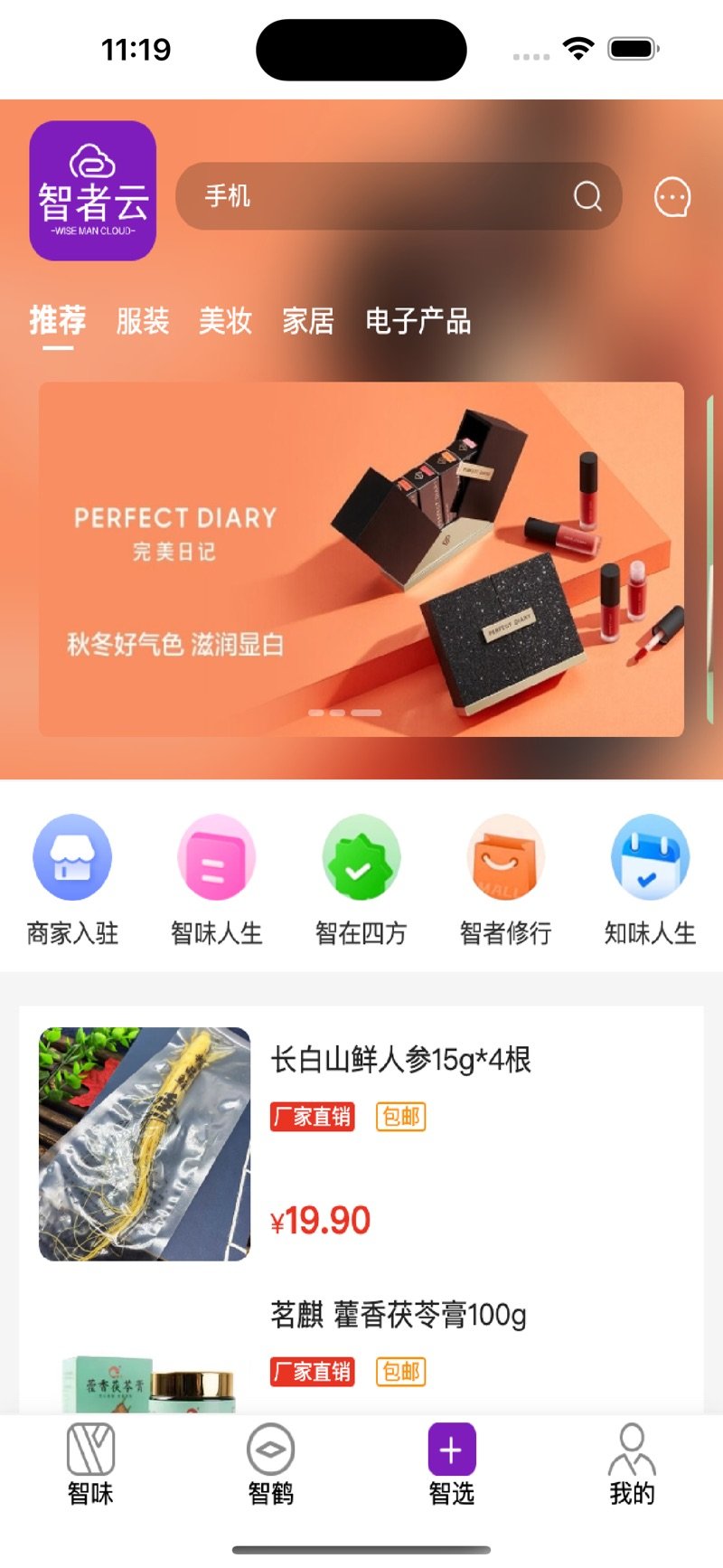This screenshot has width=723, height=1568.
Task: Open the chat message icon
Action: pos(671,197)
